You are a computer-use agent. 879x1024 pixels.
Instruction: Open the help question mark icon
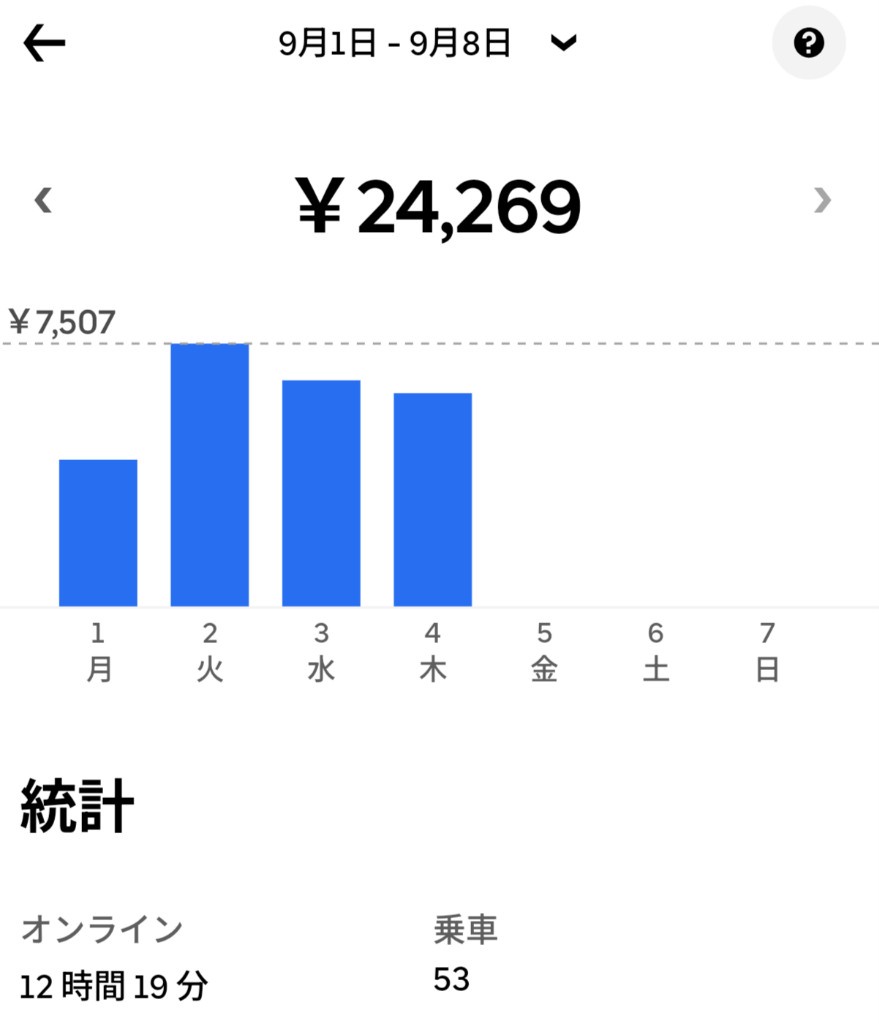click(x=808, y=44)
